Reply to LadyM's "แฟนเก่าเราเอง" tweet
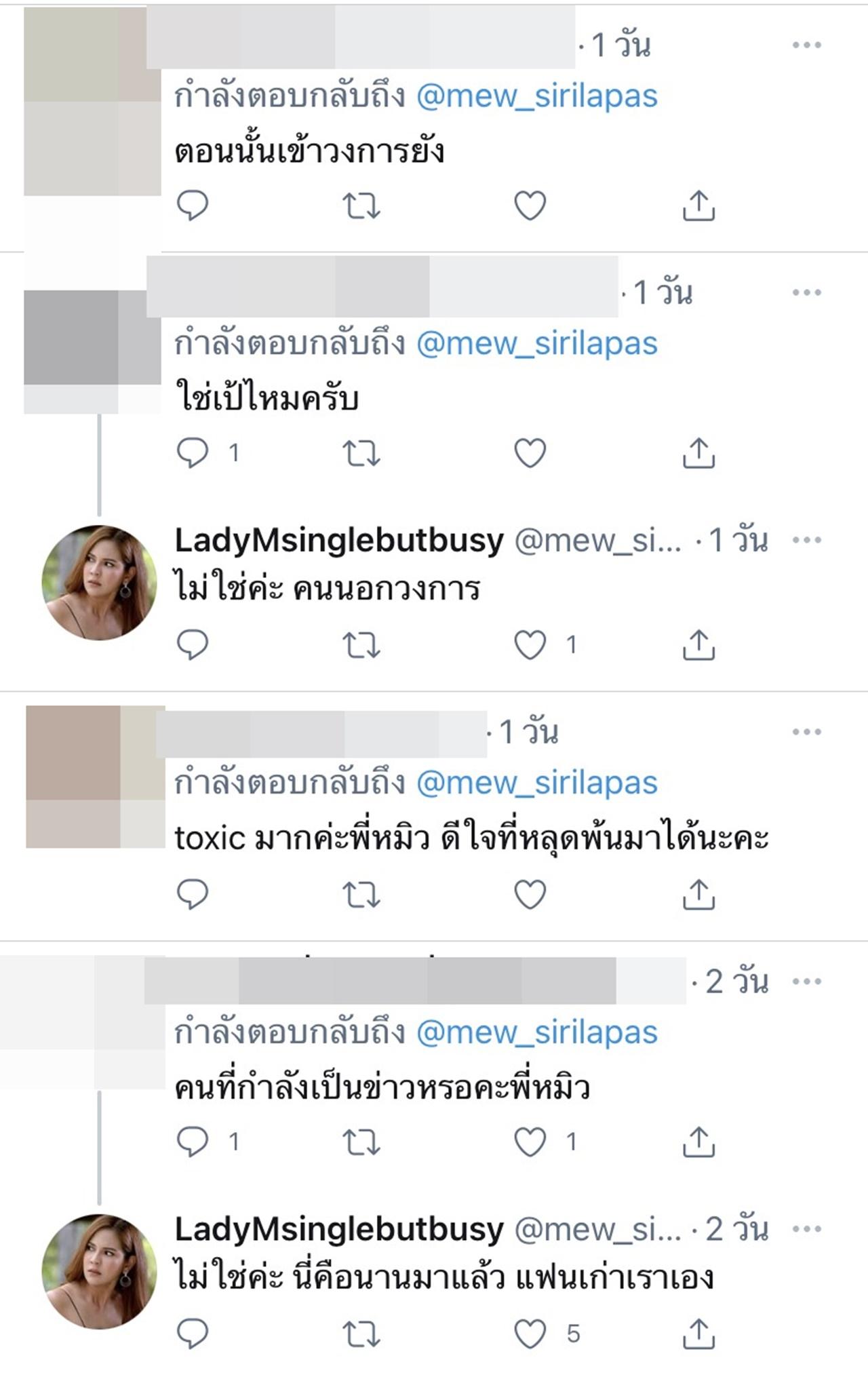 click(193, 1334)
